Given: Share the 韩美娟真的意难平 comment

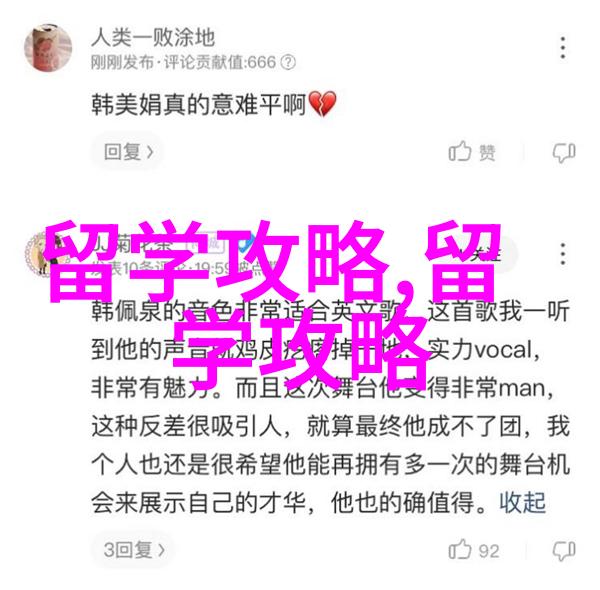Looking at the screenshot, I should pyautogui.click(x=564, y=152).
